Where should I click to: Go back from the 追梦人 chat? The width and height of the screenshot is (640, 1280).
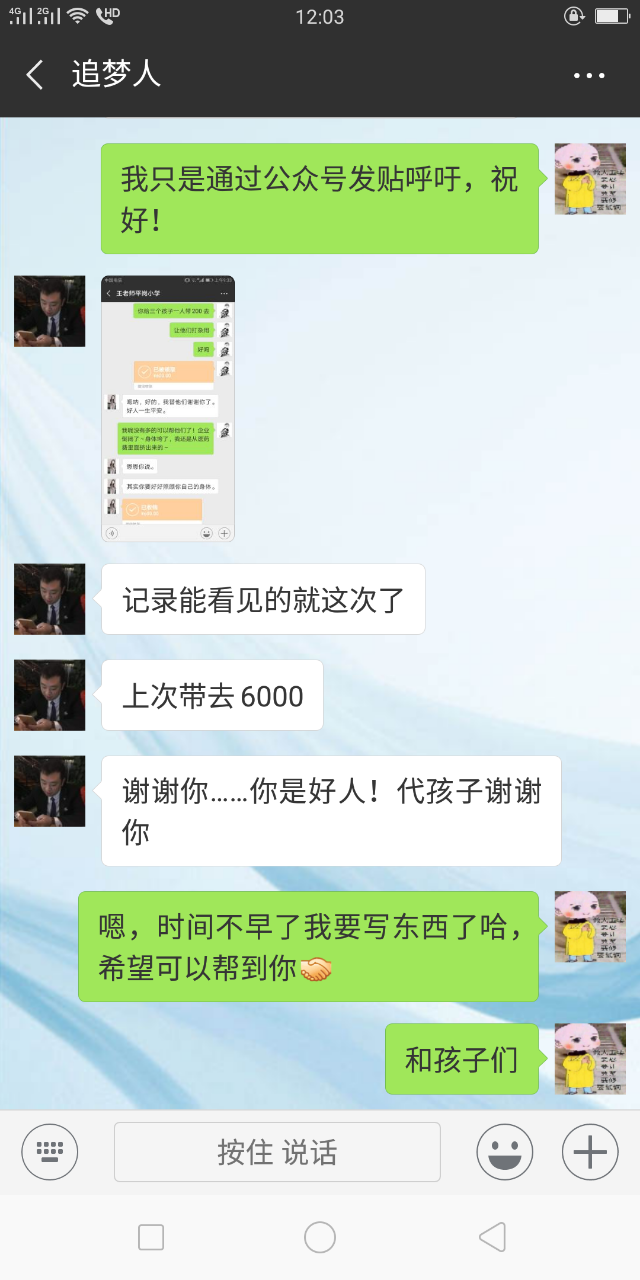[35, 75]
